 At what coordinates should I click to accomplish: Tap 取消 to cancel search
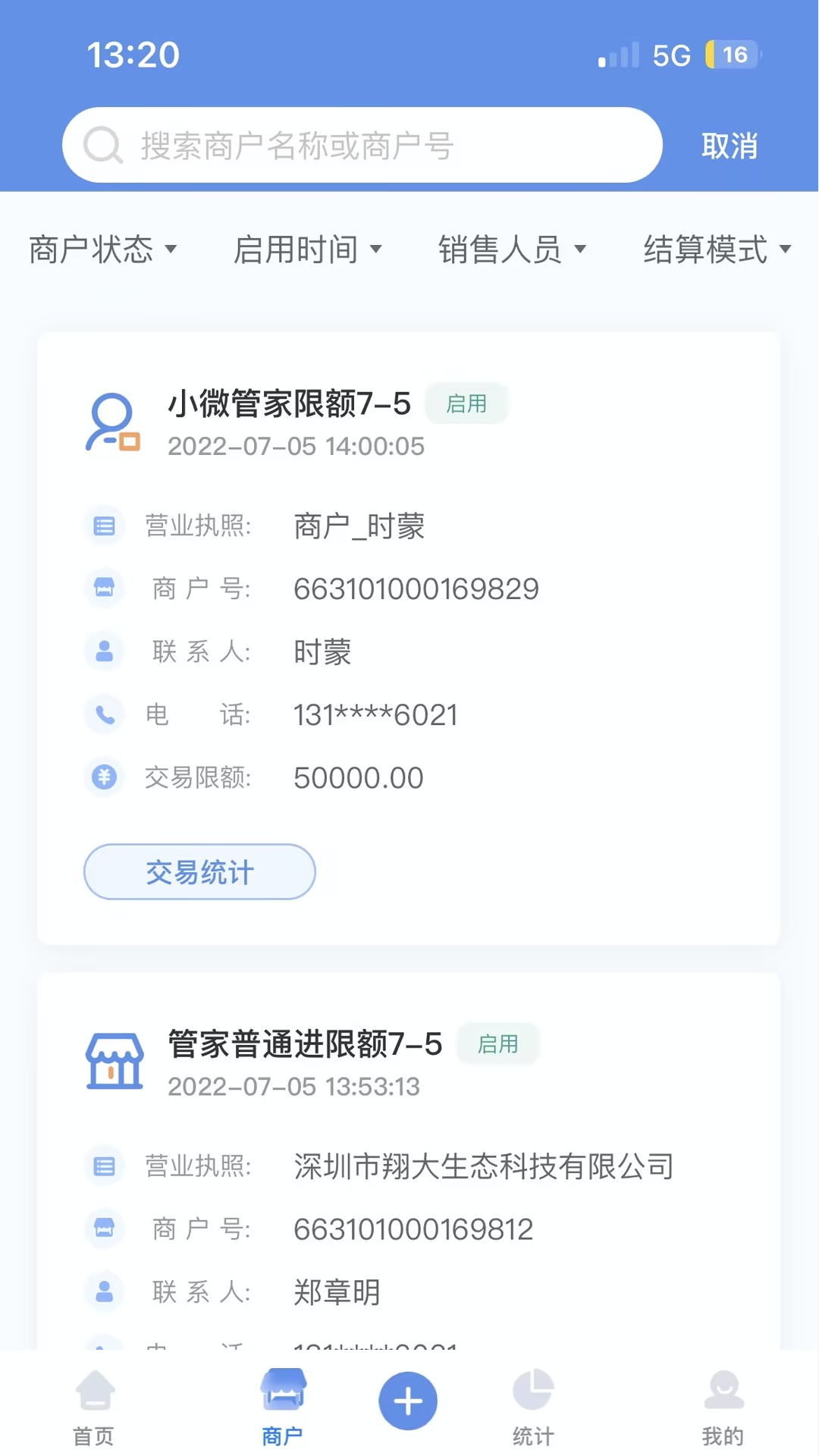point(729,146)
